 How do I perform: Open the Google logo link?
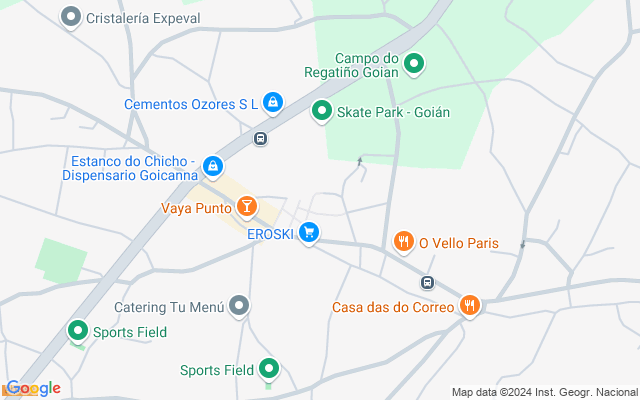click(32, 388)
